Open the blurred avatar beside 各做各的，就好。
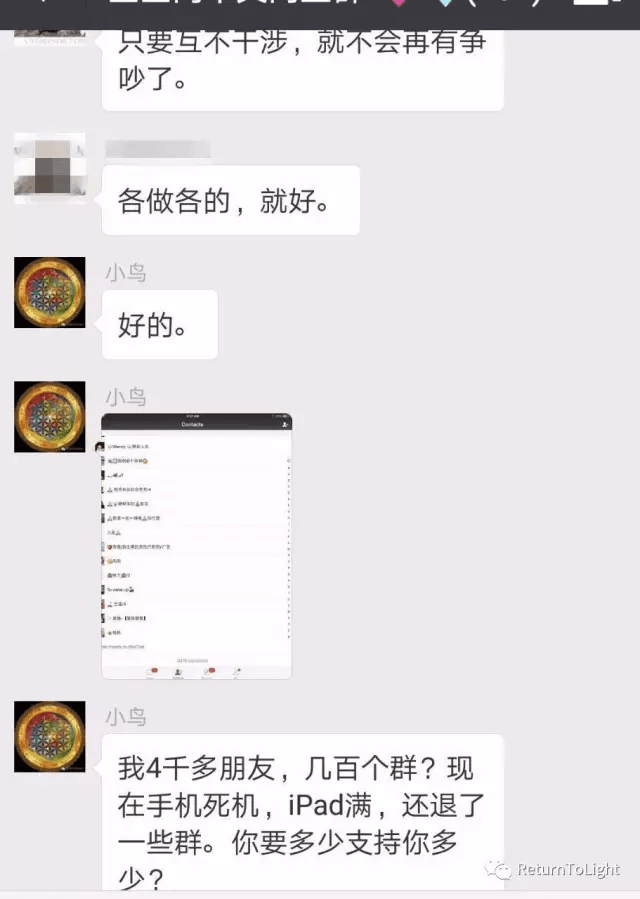This screenshot has height=899, width=640. 50,169
